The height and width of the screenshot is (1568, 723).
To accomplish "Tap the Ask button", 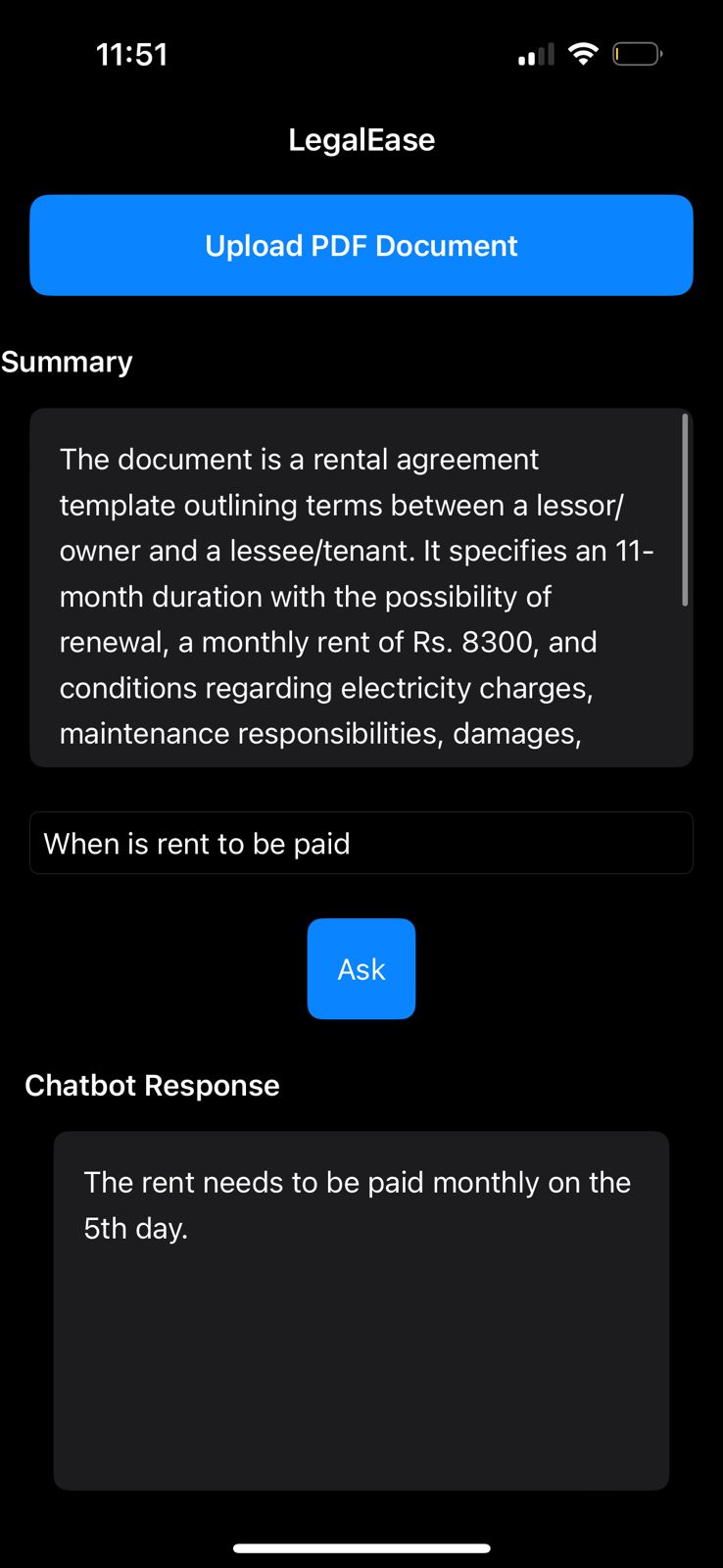I will point(361,968).
